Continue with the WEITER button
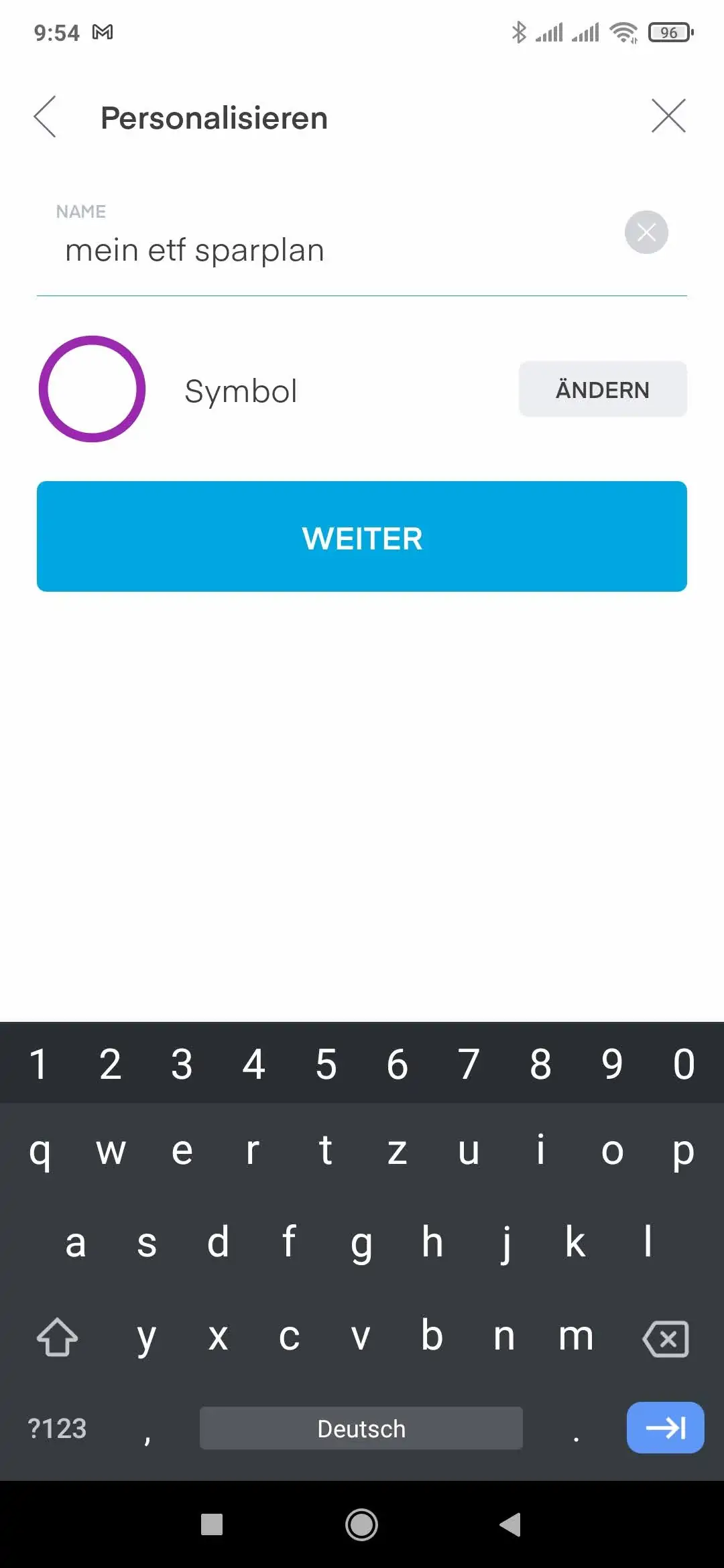Viewport: 724px width, 1568px height. coord(362,537)
